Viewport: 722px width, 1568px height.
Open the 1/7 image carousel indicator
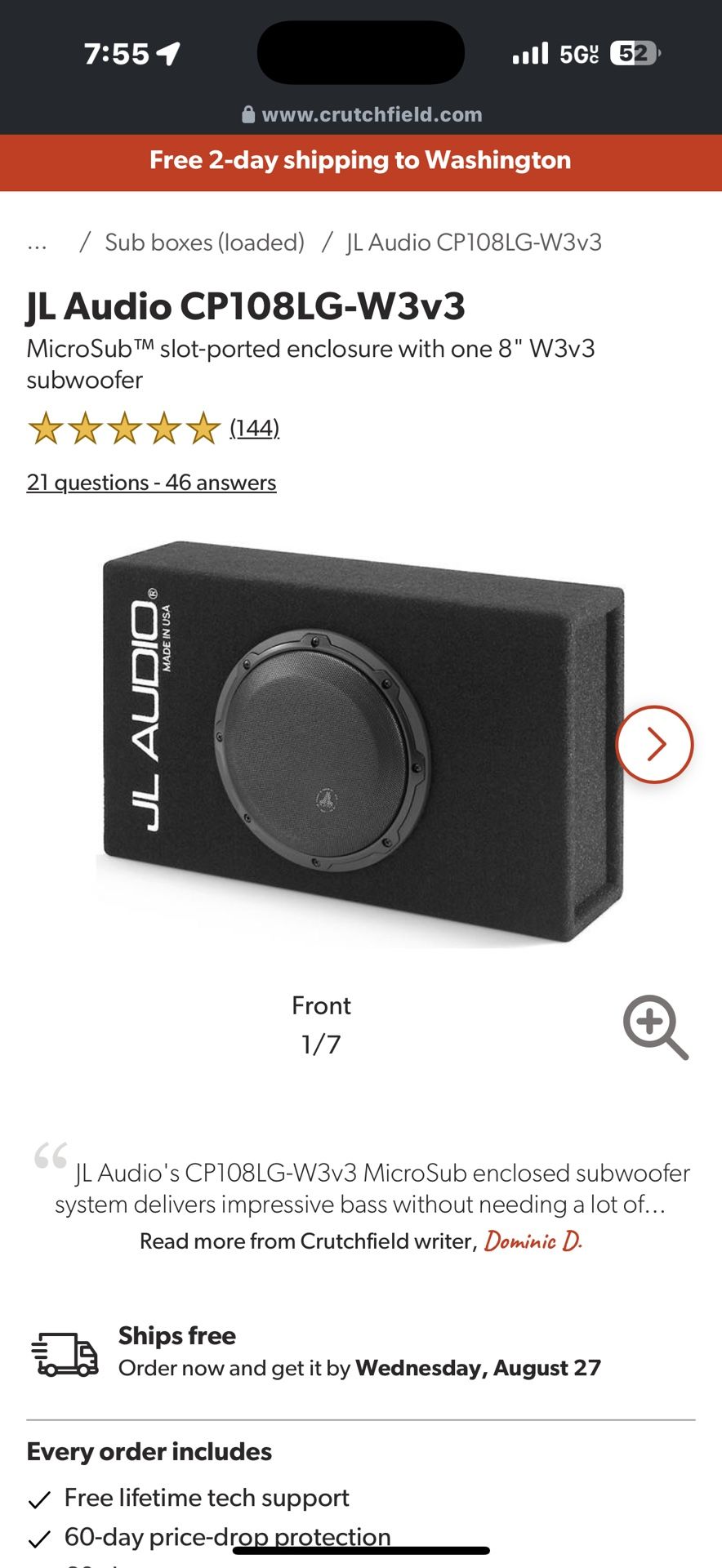(x=321, y=1041)
